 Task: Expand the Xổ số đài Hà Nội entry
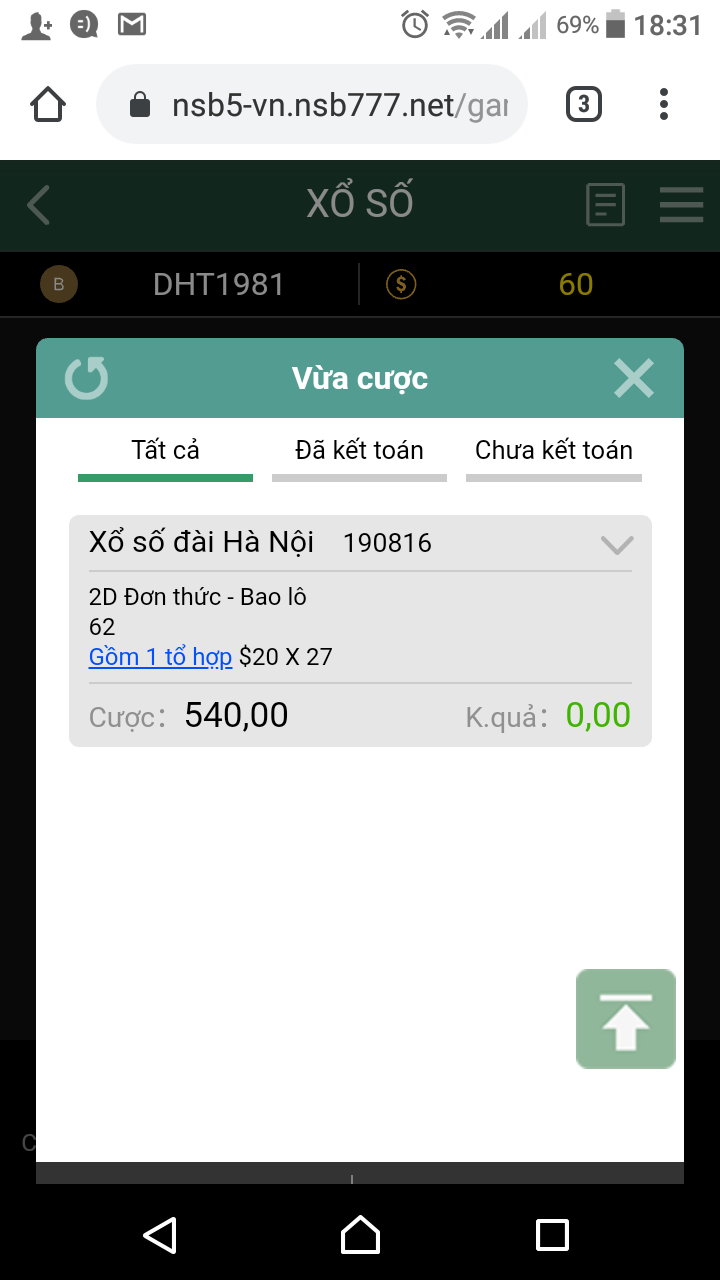pos(617,545)
